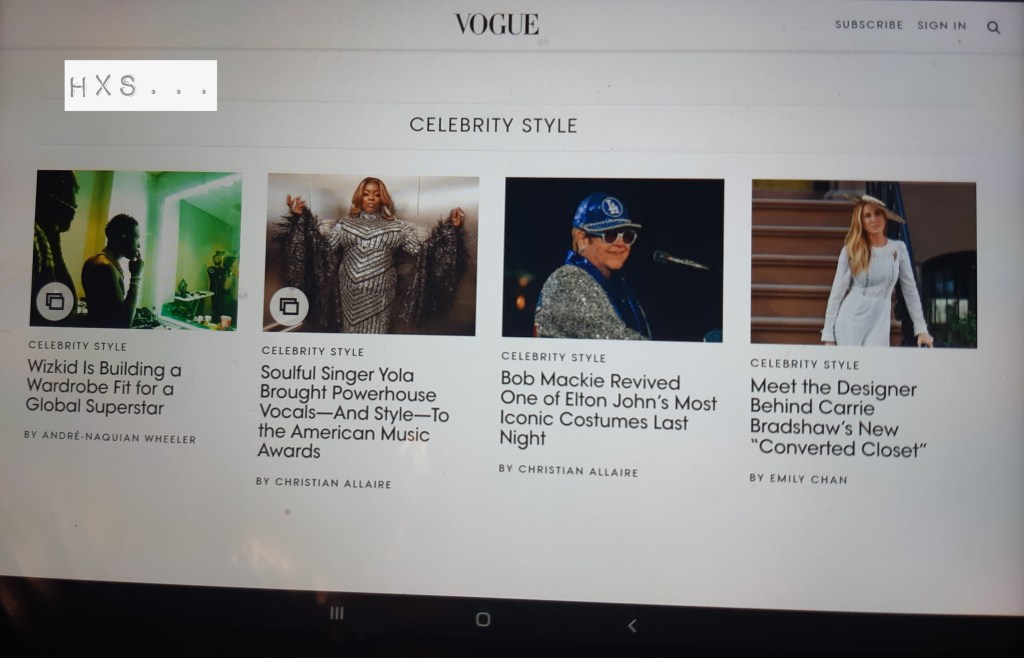Read 'Wizkid Is Building a Wardrobe' headline
Image resolution: width=1024 pixels, height=658 pixels.
104,387
